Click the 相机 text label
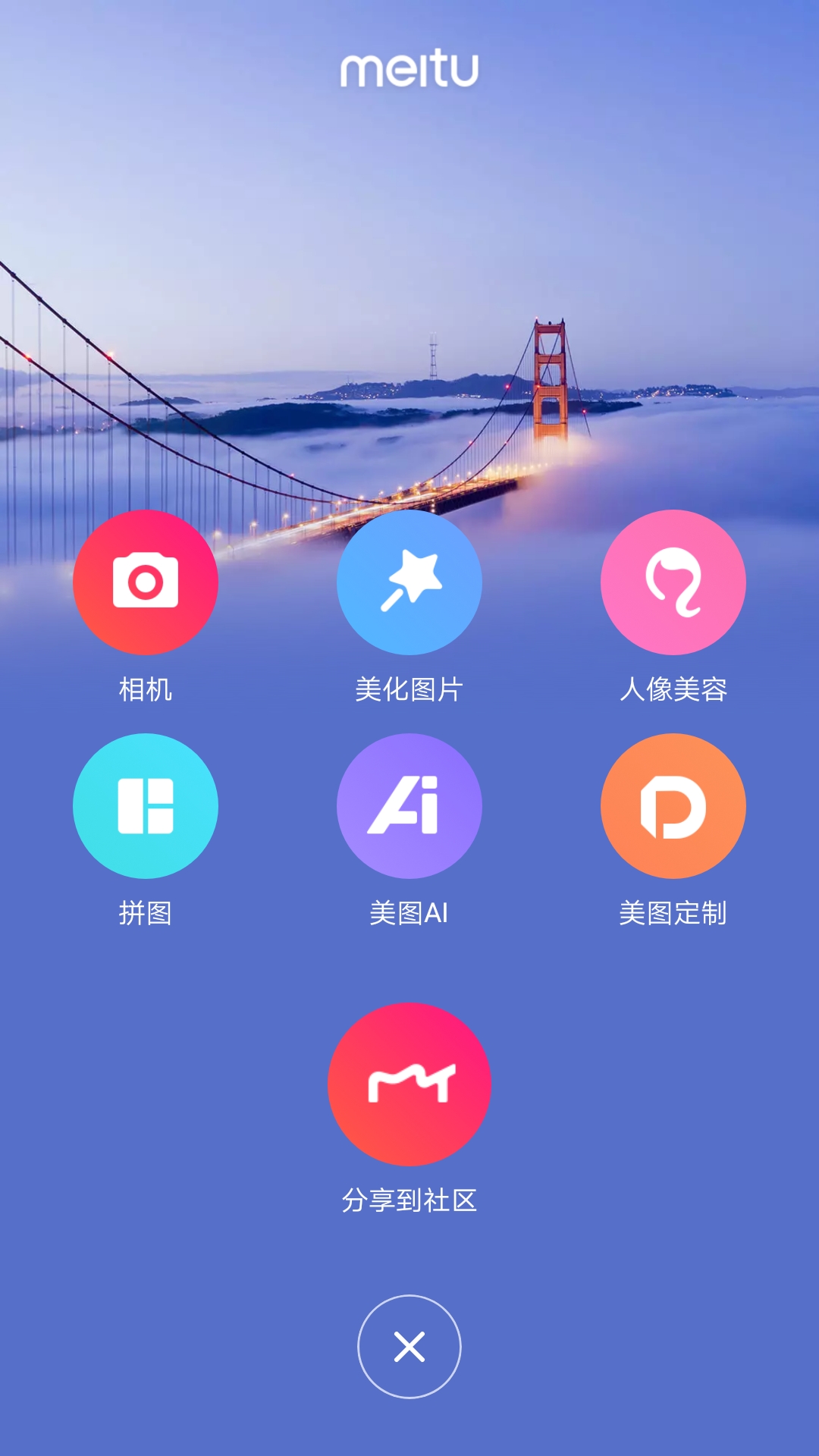The width and height of the screenshot is (819, 1456). (x=146, y=689)
